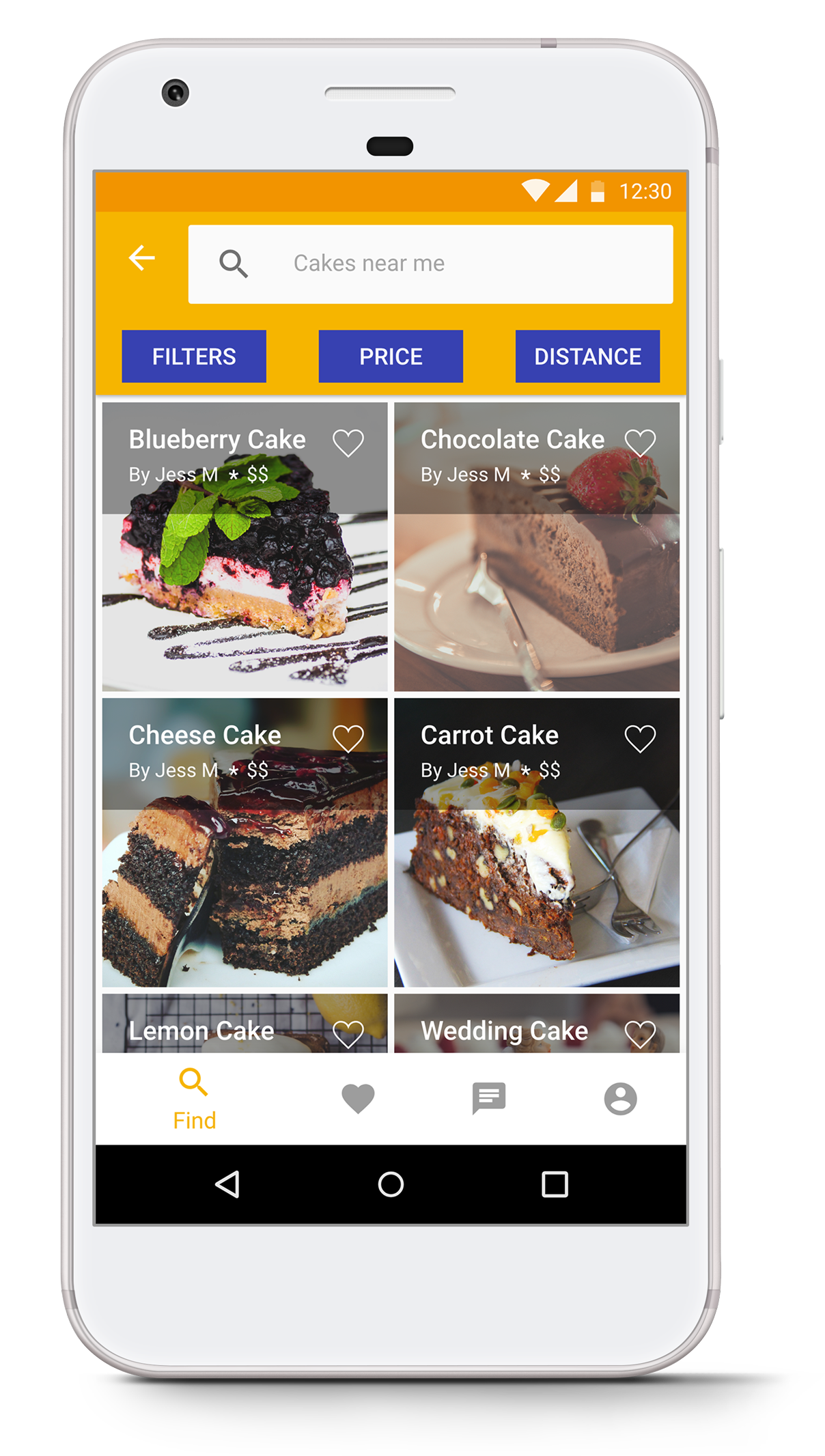This screenshot has height=1456, width=825.
Task: Open the messages tab
Action: click(489, 1098)
